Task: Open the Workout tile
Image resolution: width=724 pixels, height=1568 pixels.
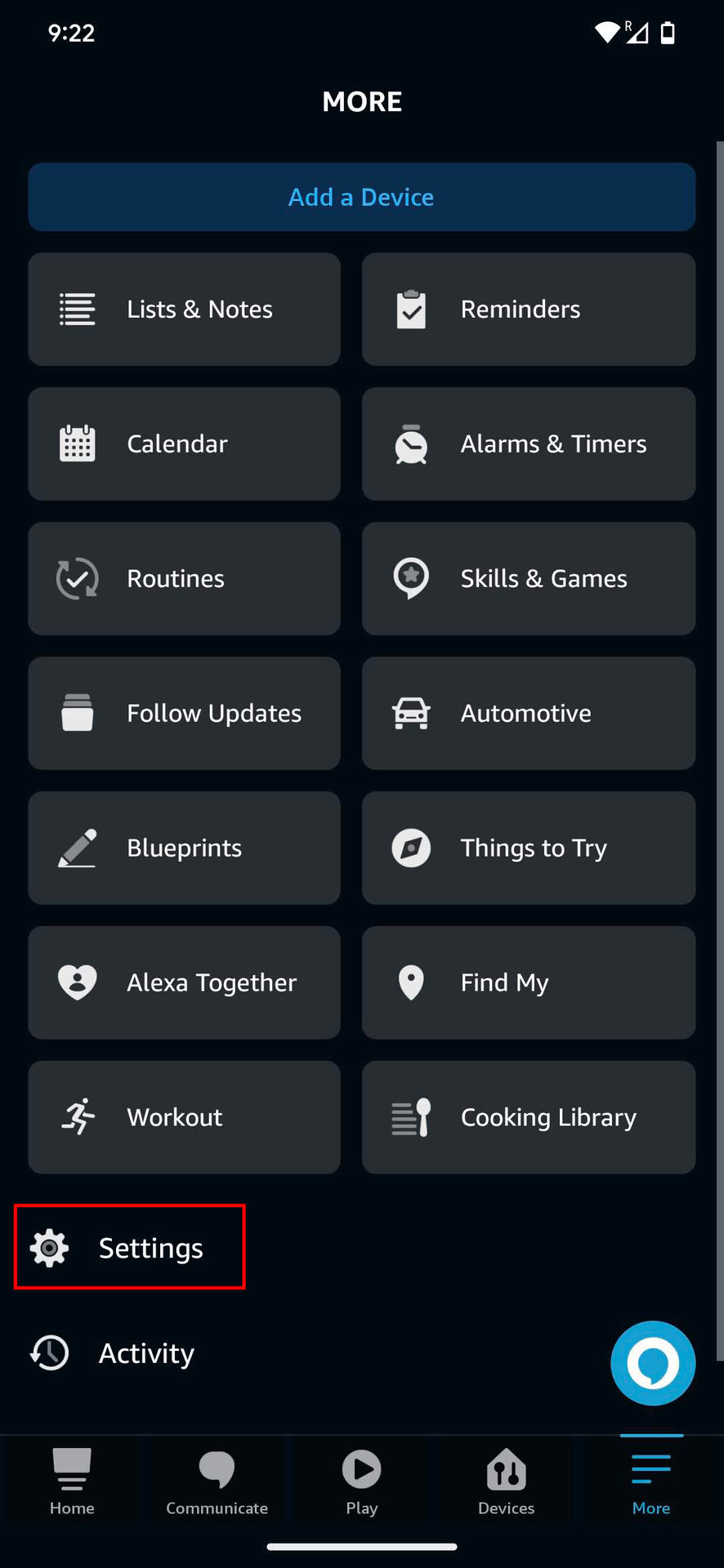Action: click(x=184, y=1118)
